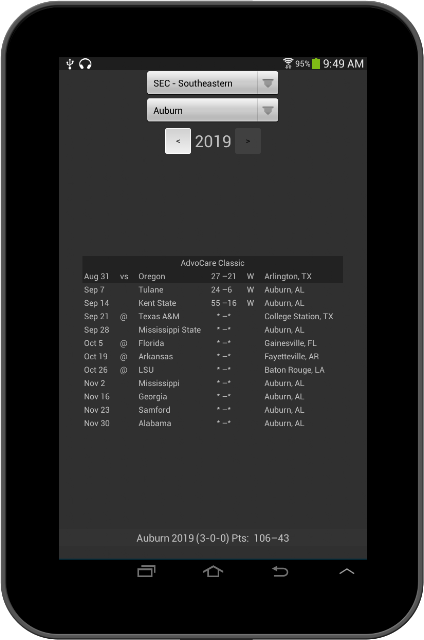
Task: Open the recent apps view
Action: tap(147, 571)
